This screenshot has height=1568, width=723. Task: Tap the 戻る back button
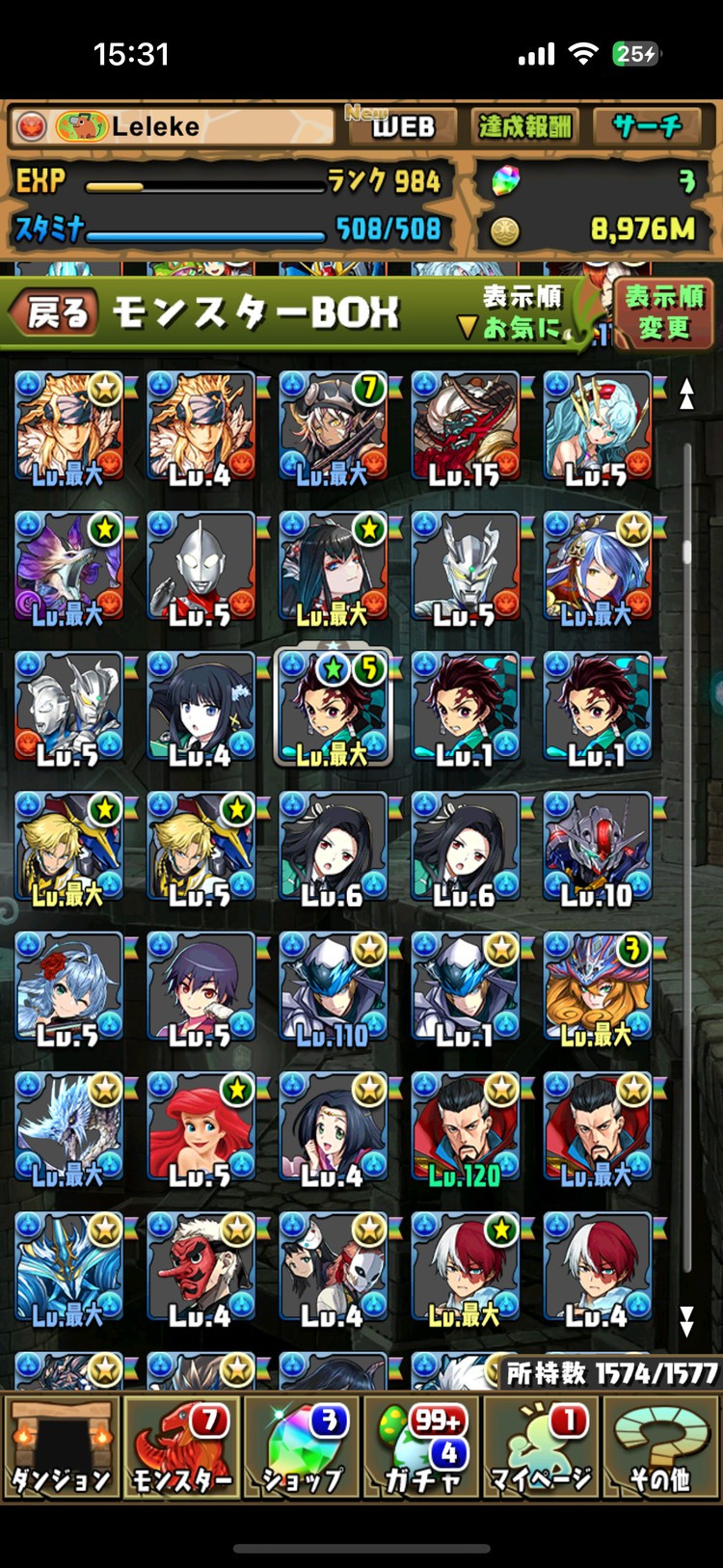[56, 313]
